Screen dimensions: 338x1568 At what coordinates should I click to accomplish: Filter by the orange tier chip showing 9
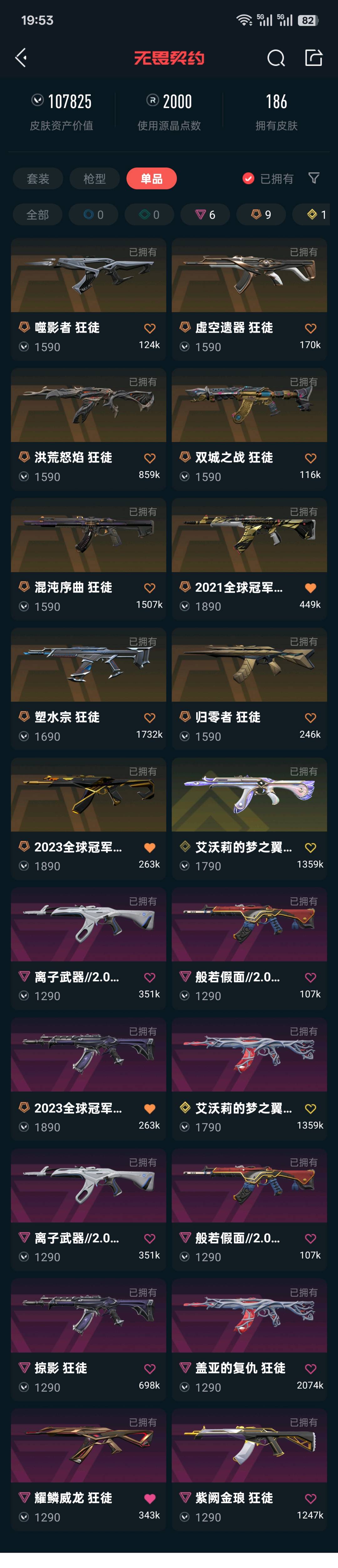coord(261,214)
